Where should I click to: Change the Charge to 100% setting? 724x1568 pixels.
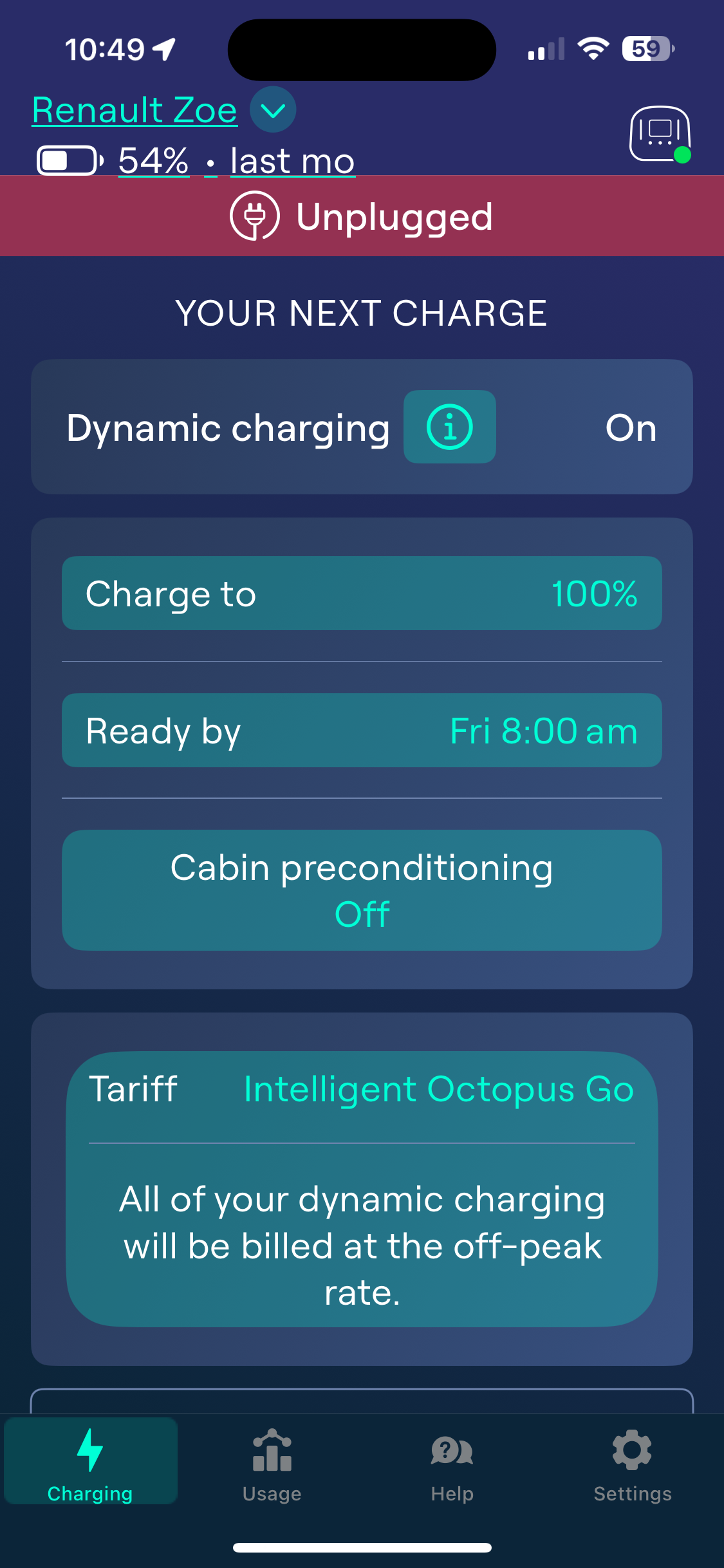(x=362, y=593)
